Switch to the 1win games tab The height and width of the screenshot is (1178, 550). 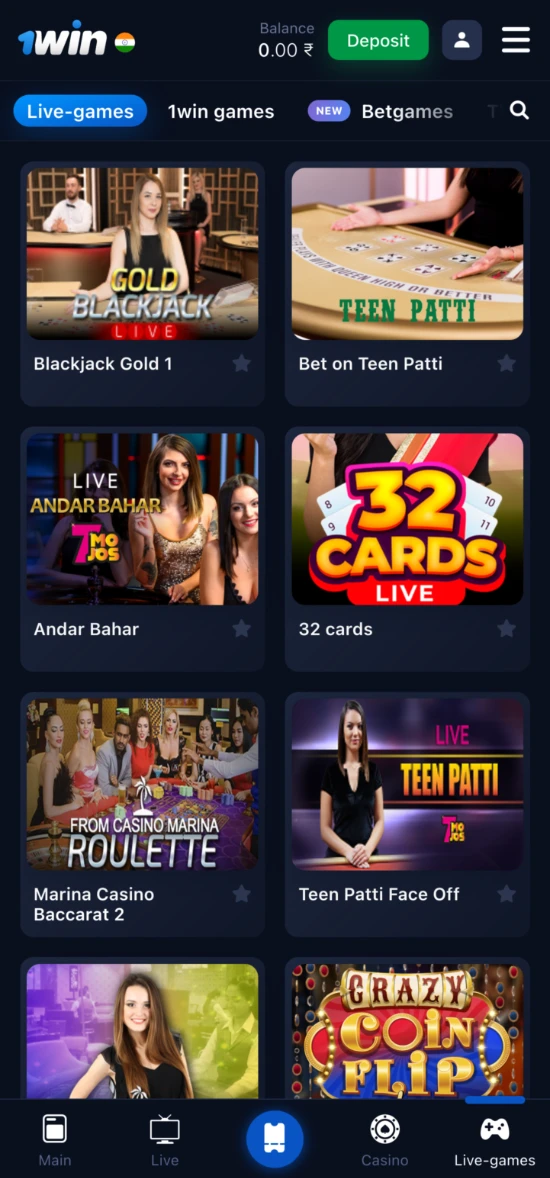coord(221,112)
